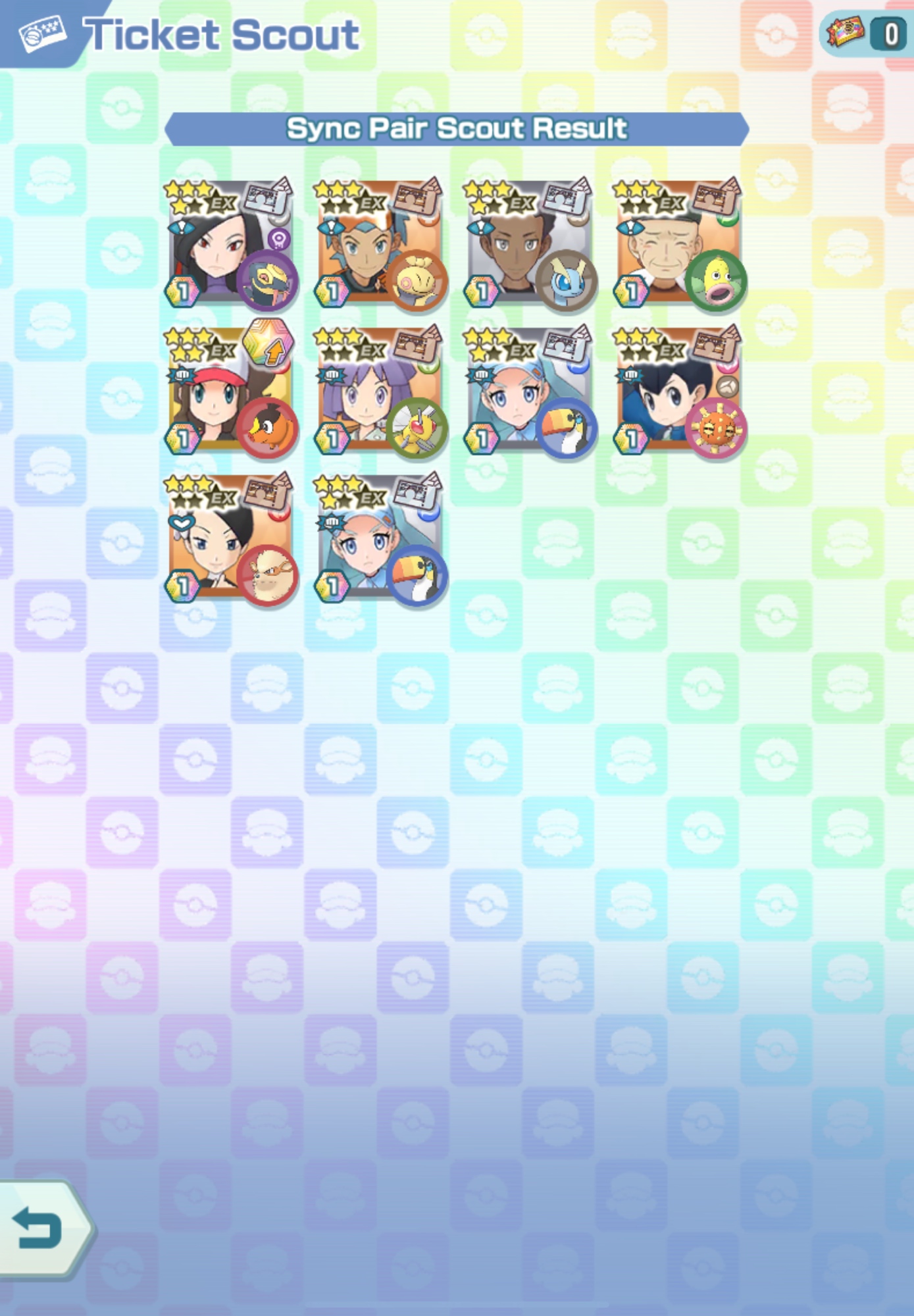
Task: View the Solrock sync pair tile
Action: pyautogui.click(x=679, y=392)
